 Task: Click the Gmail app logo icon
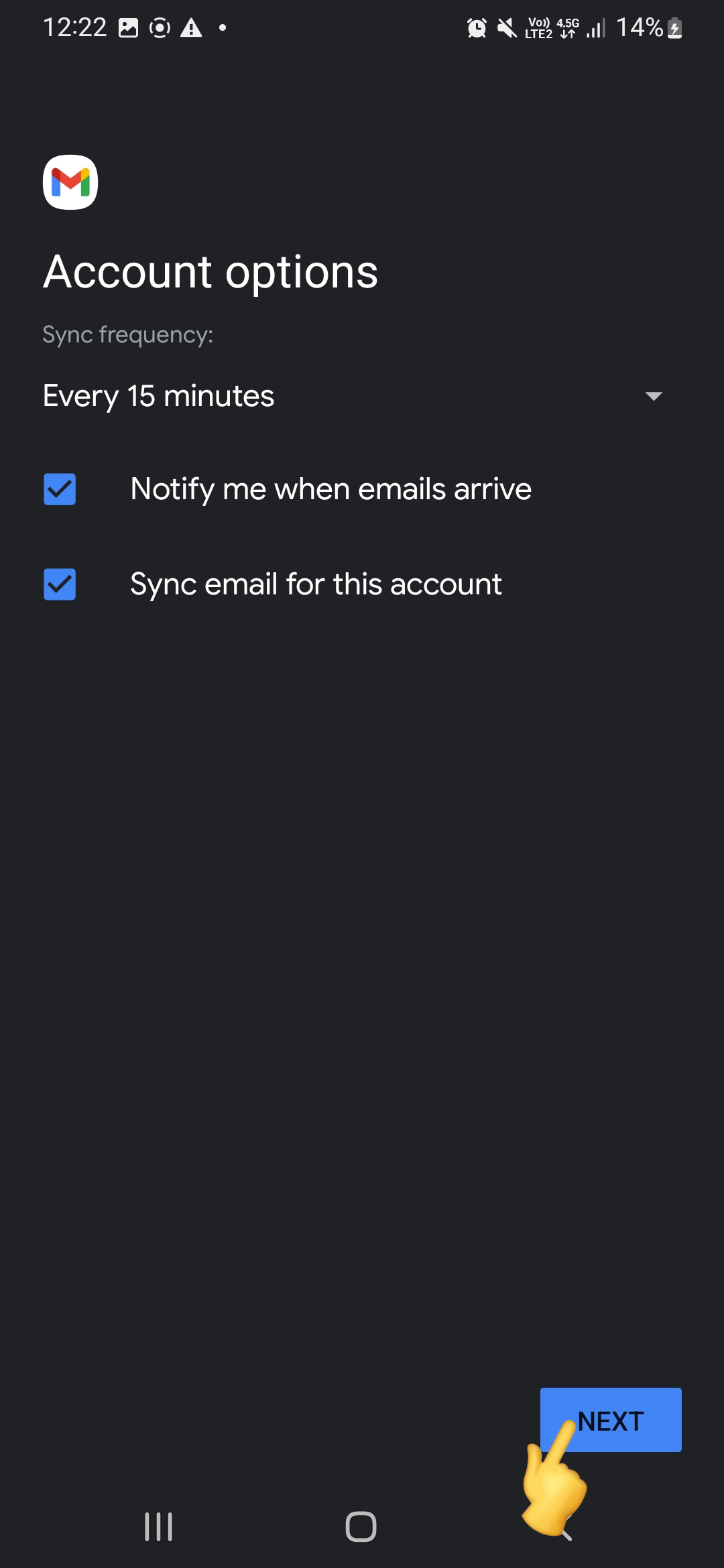coord(70,182)
